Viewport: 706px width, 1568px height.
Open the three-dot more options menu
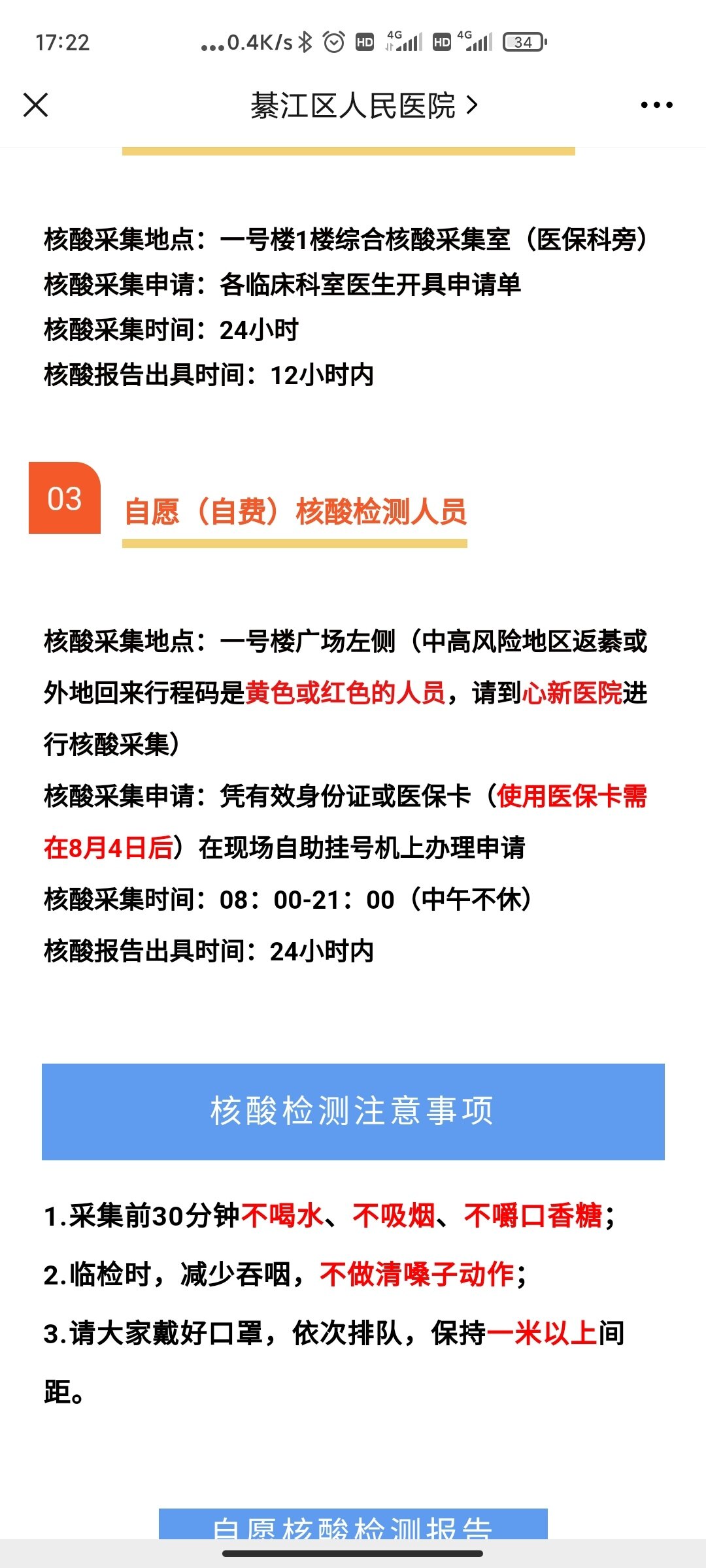pyautogui.click(x=656, y=105)
